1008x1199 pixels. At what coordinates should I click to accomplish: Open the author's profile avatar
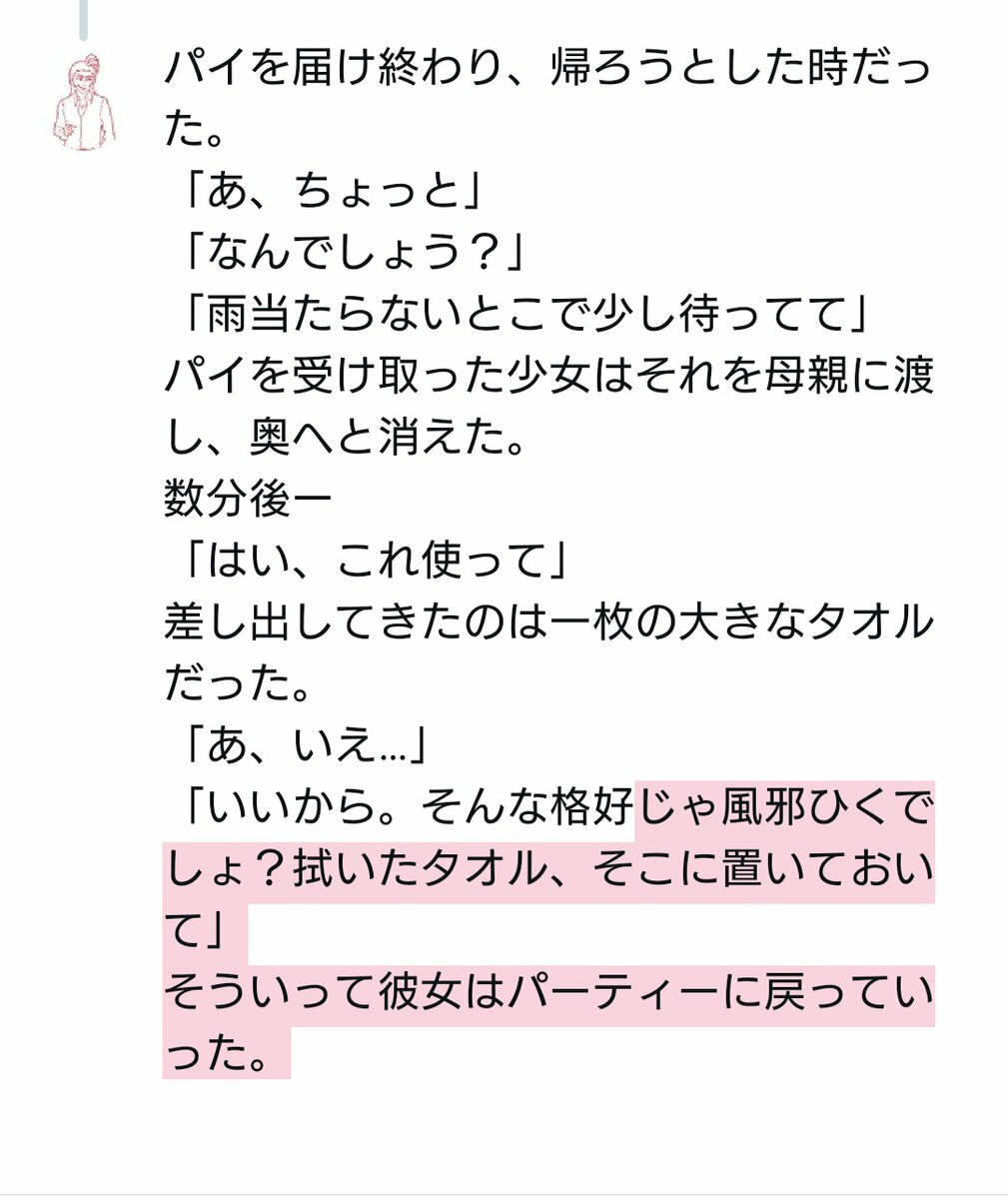[x=84, y=103]
